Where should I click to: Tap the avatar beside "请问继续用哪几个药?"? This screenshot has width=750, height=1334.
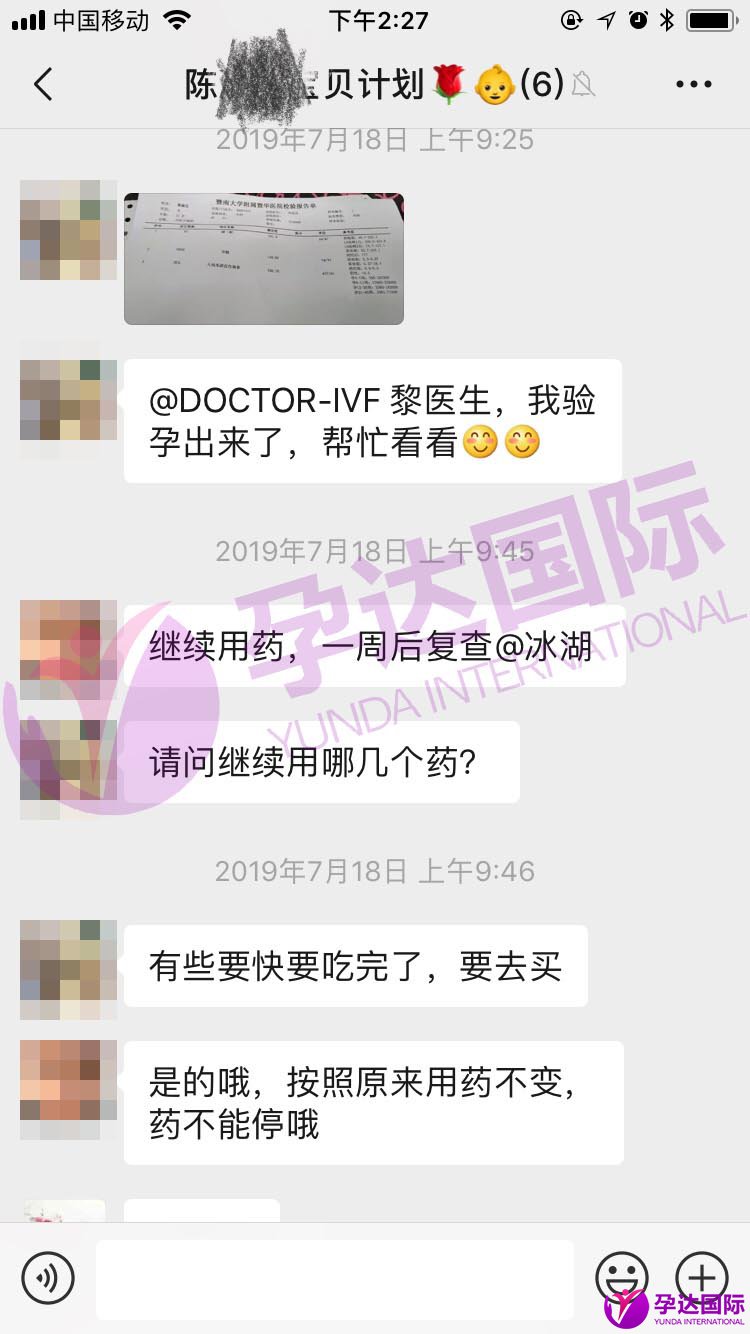pyautogui.click(x=68, y=768)
